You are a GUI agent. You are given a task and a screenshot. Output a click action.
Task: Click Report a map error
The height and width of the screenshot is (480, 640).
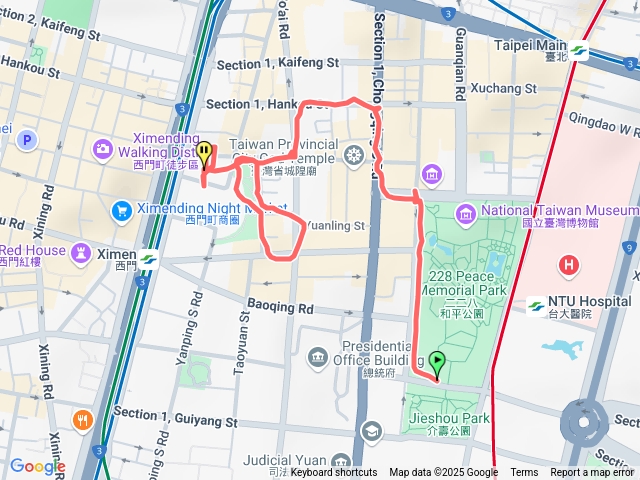click(593, 472)
